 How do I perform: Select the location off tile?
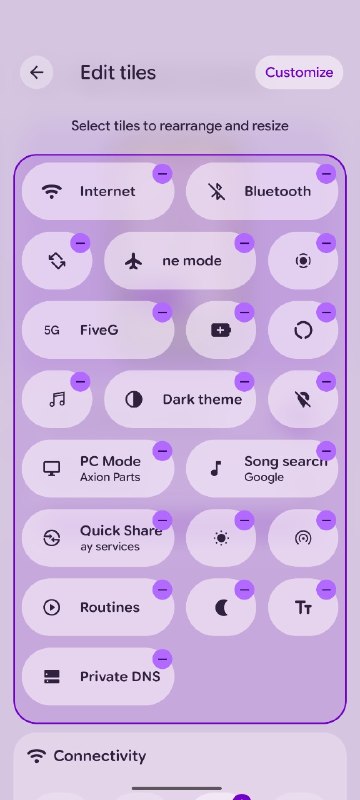pyautogui.click(x=303, y=399)
